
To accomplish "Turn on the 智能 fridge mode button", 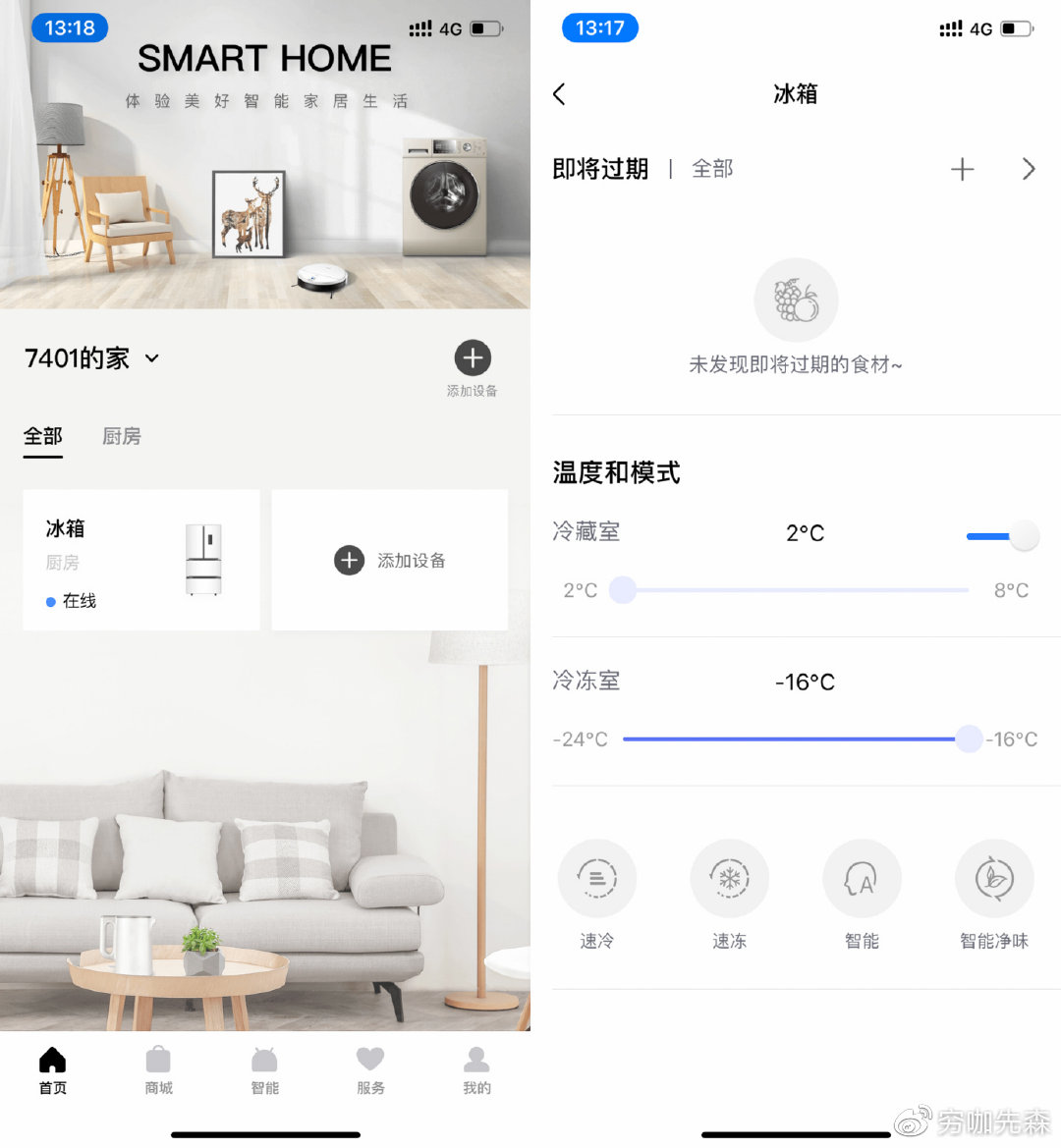I will coord(862,879).
